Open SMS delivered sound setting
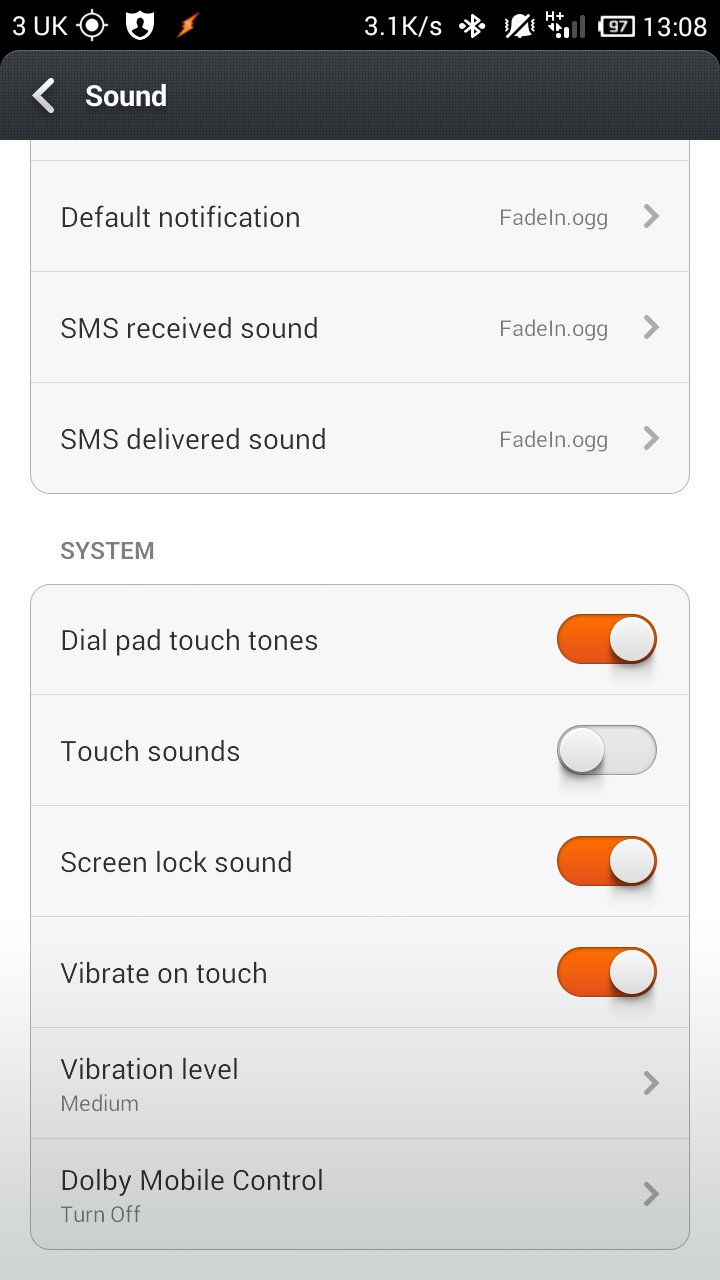 tap(360, 438)
